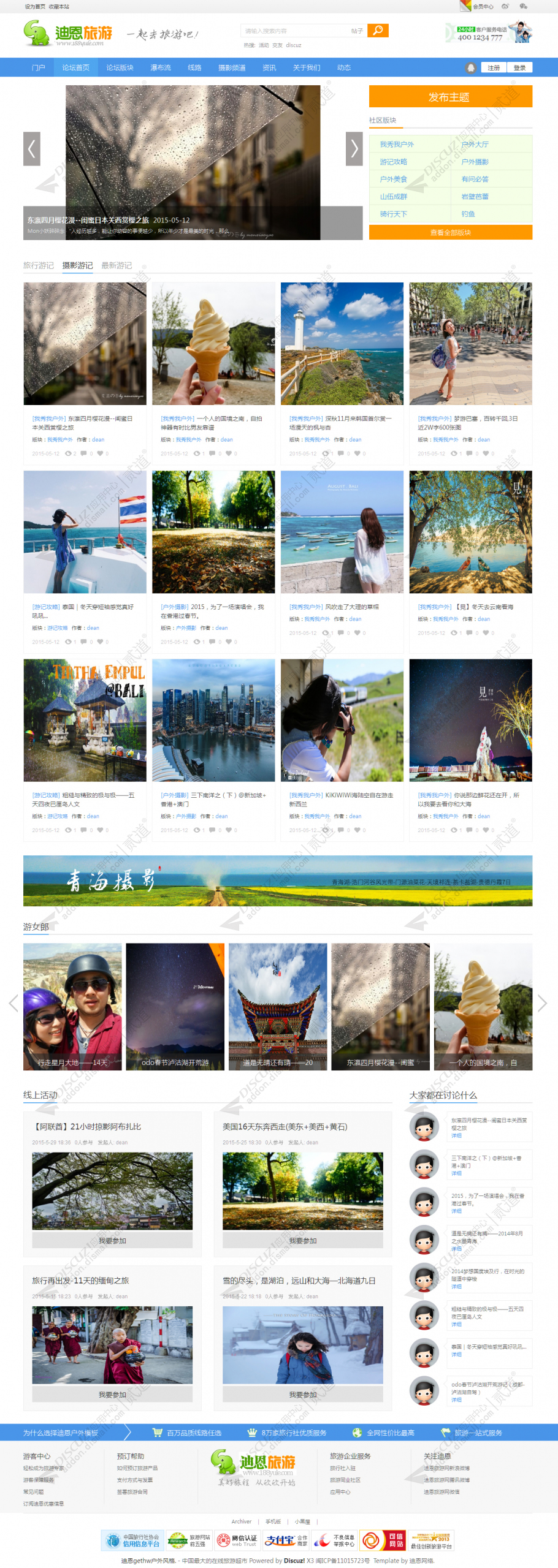Viewport: 558px width, 1568px height.
Task: Tap the orange 发布主题 button
Action: point(450,97)
